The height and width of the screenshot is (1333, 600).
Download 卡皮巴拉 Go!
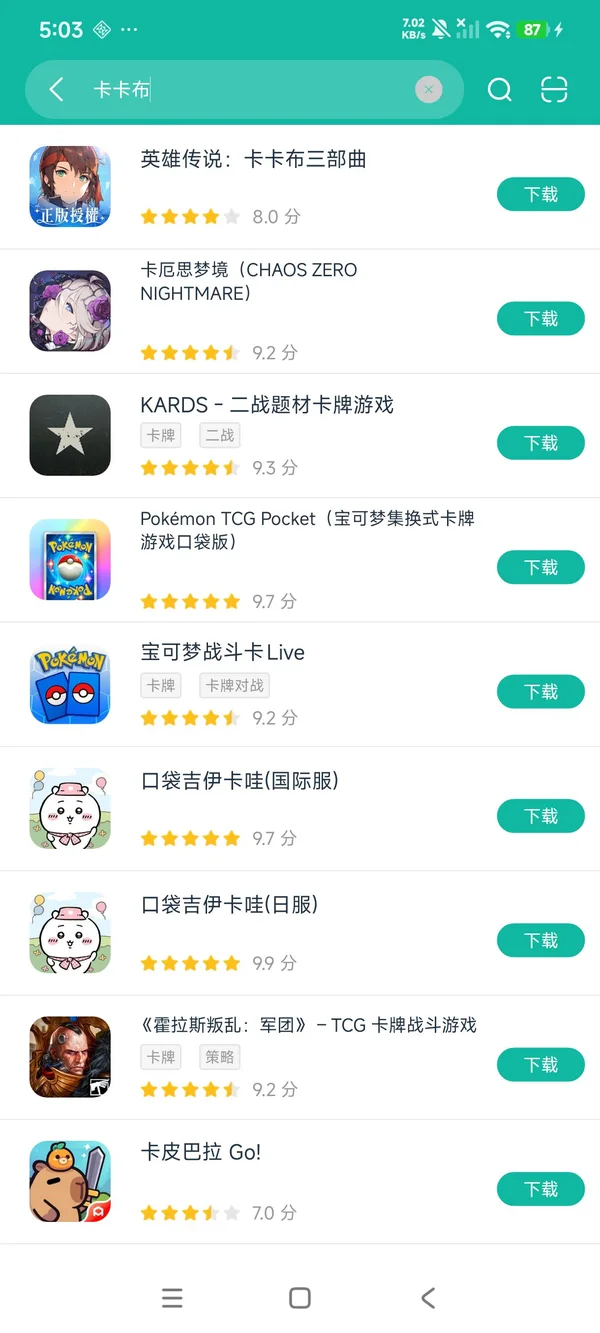(x=541, y=1189)
